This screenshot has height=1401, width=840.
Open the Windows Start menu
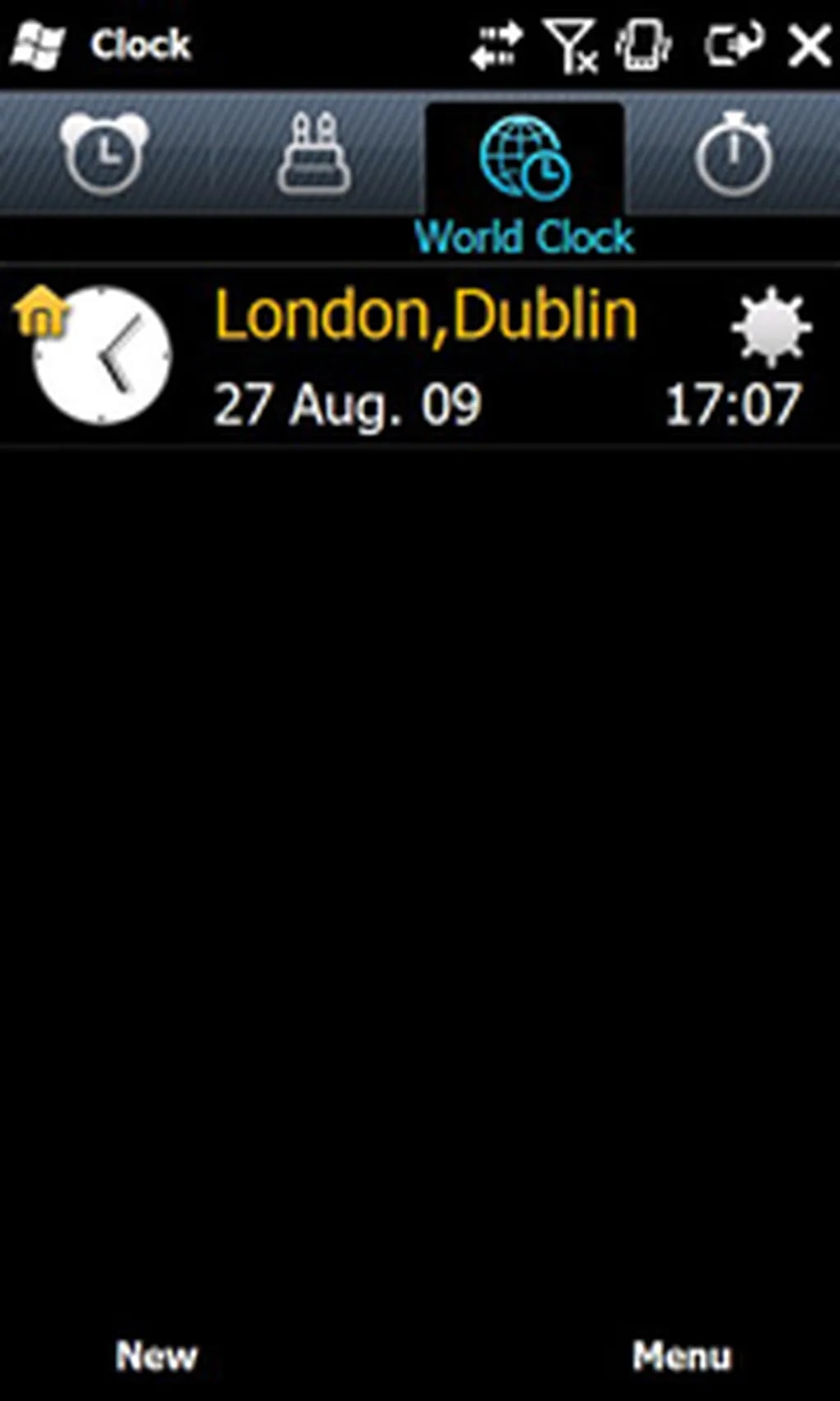[37, 45]
